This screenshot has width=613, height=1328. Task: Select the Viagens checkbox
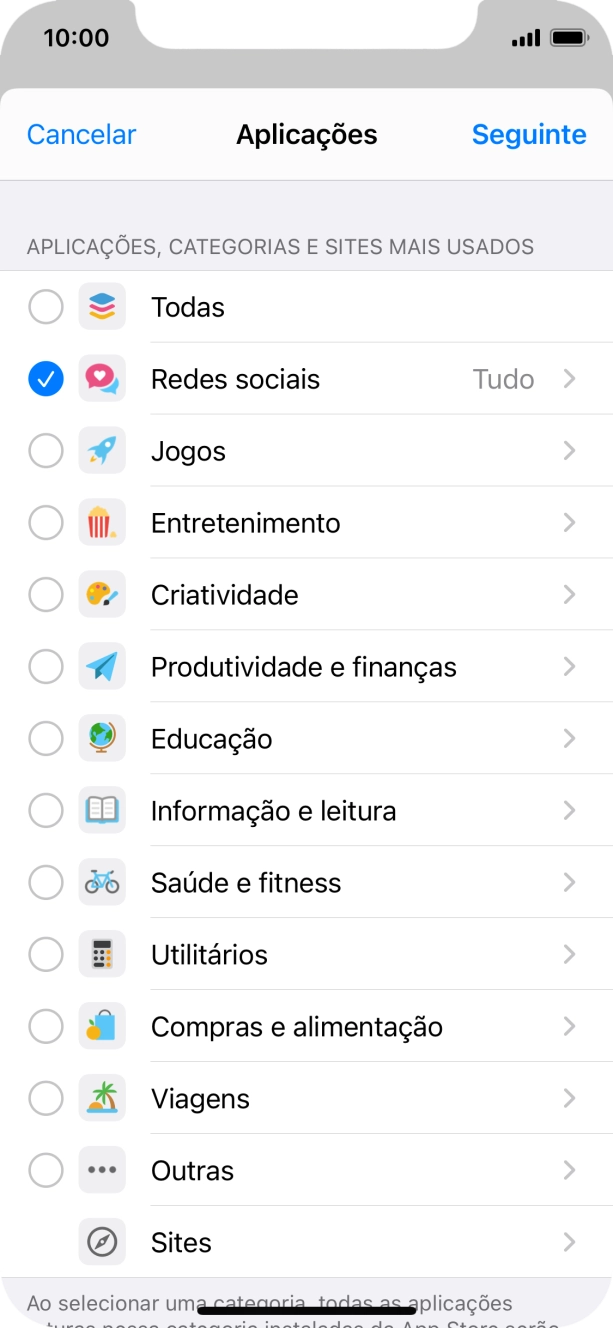46,1099
